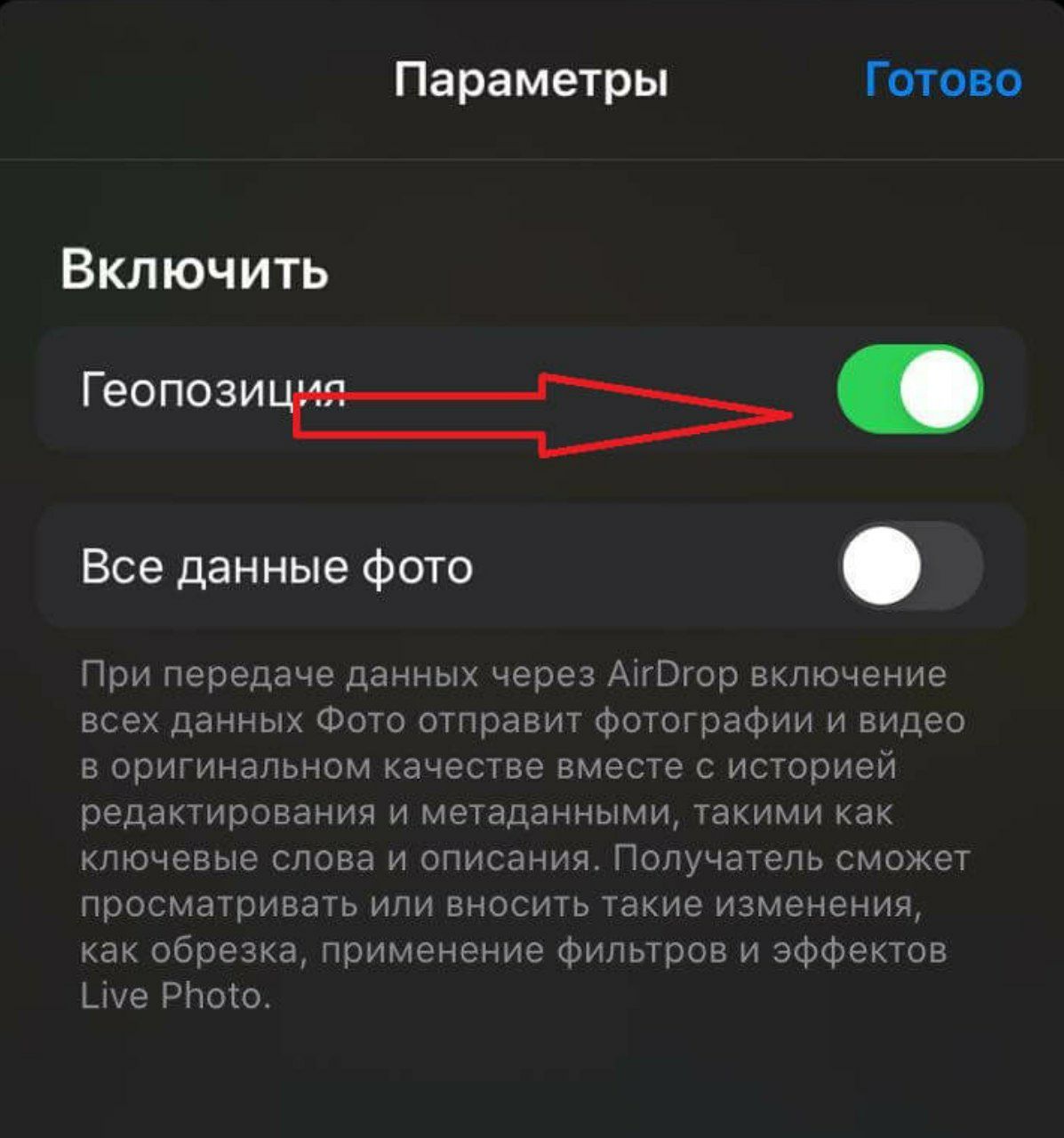Screen dimensions: 1064x1138
Task: Turn off the Геопозиция switch
Action: click(x=909, y=389)
